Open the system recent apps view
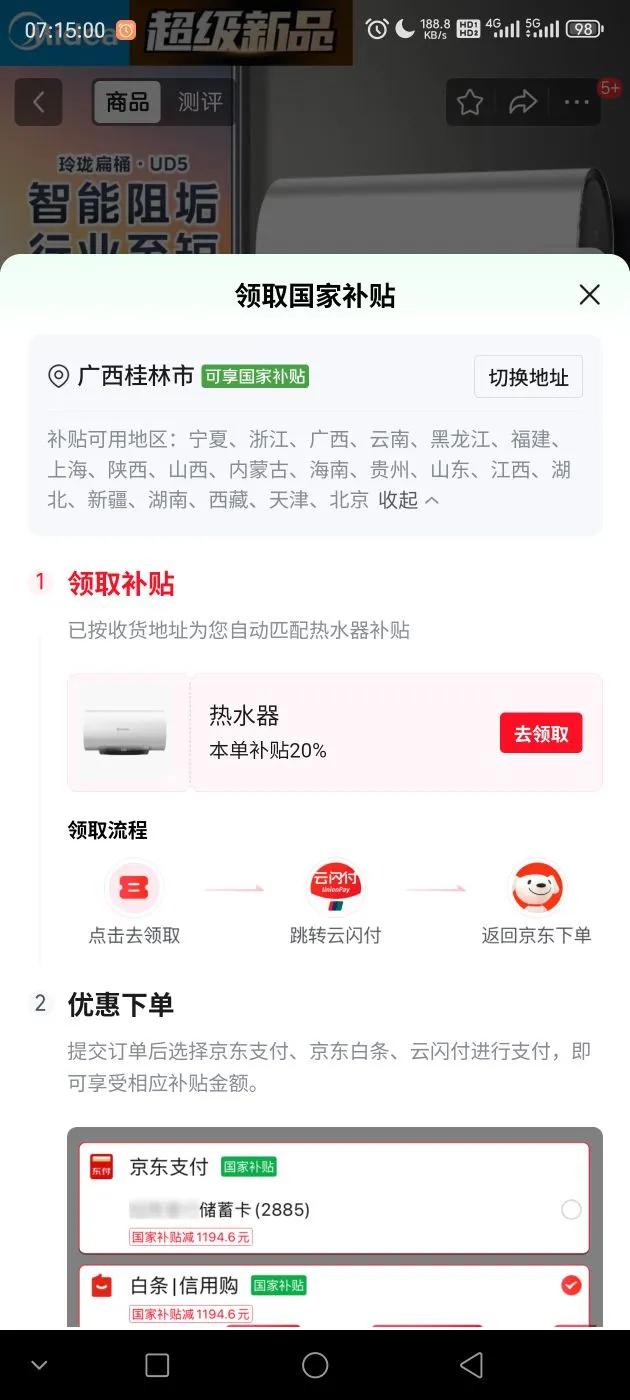The height and width of the screenshot is (1400, 630). (157, 1365)
